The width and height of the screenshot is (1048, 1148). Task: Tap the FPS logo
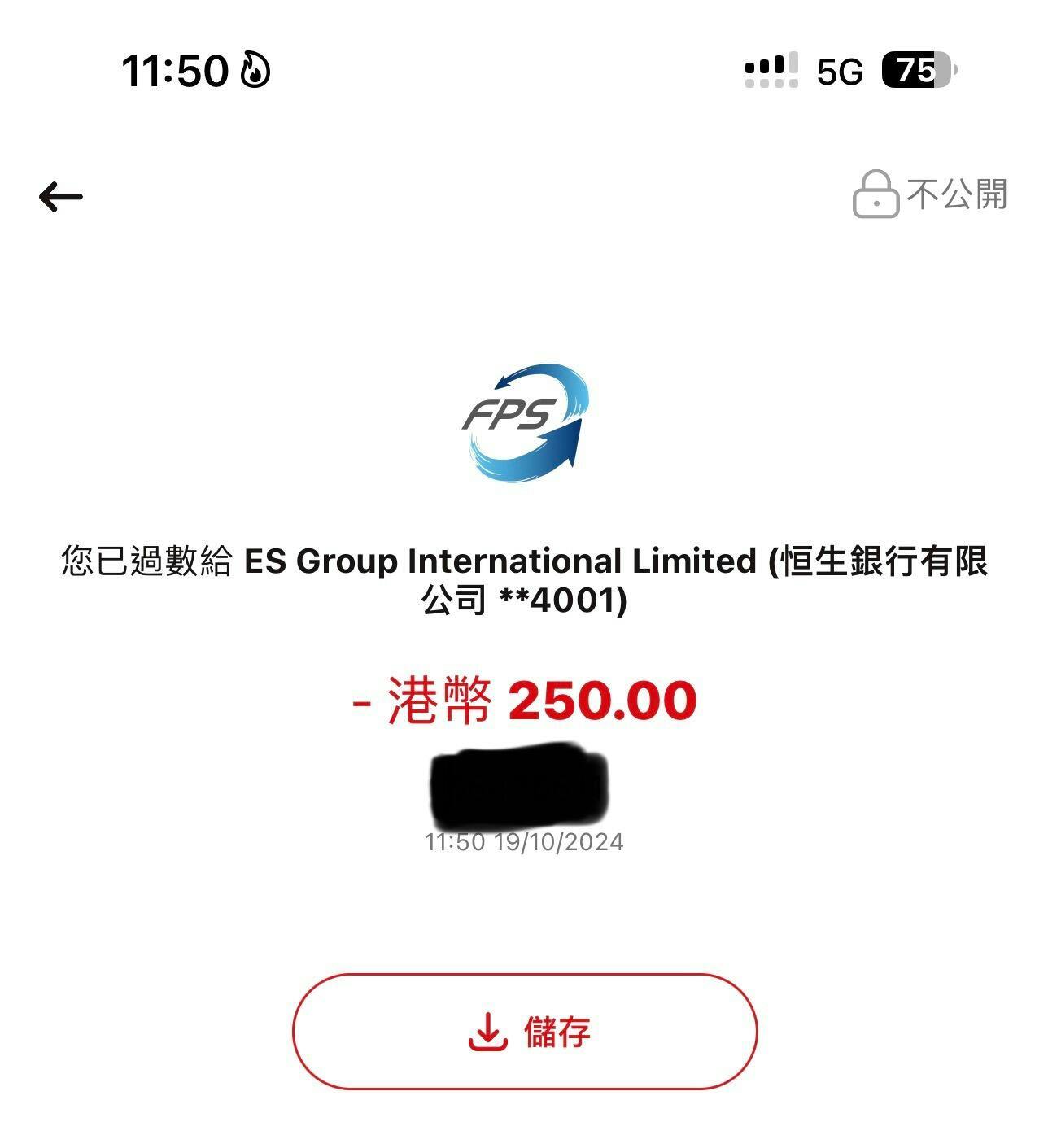[x=523, y=423]
